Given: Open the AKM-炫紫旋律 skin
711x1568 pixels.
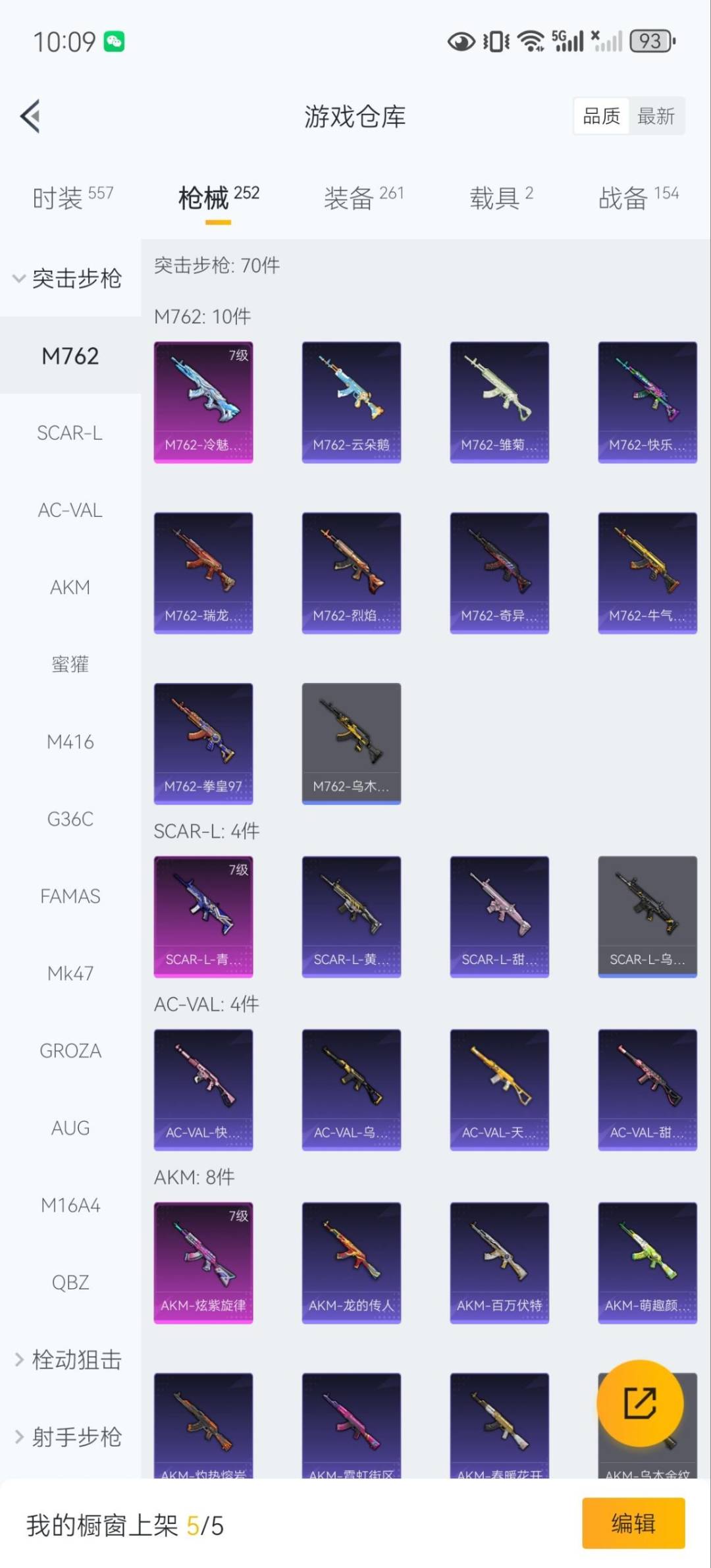Looking at the screenshot, I should [x=203, y=1262].
